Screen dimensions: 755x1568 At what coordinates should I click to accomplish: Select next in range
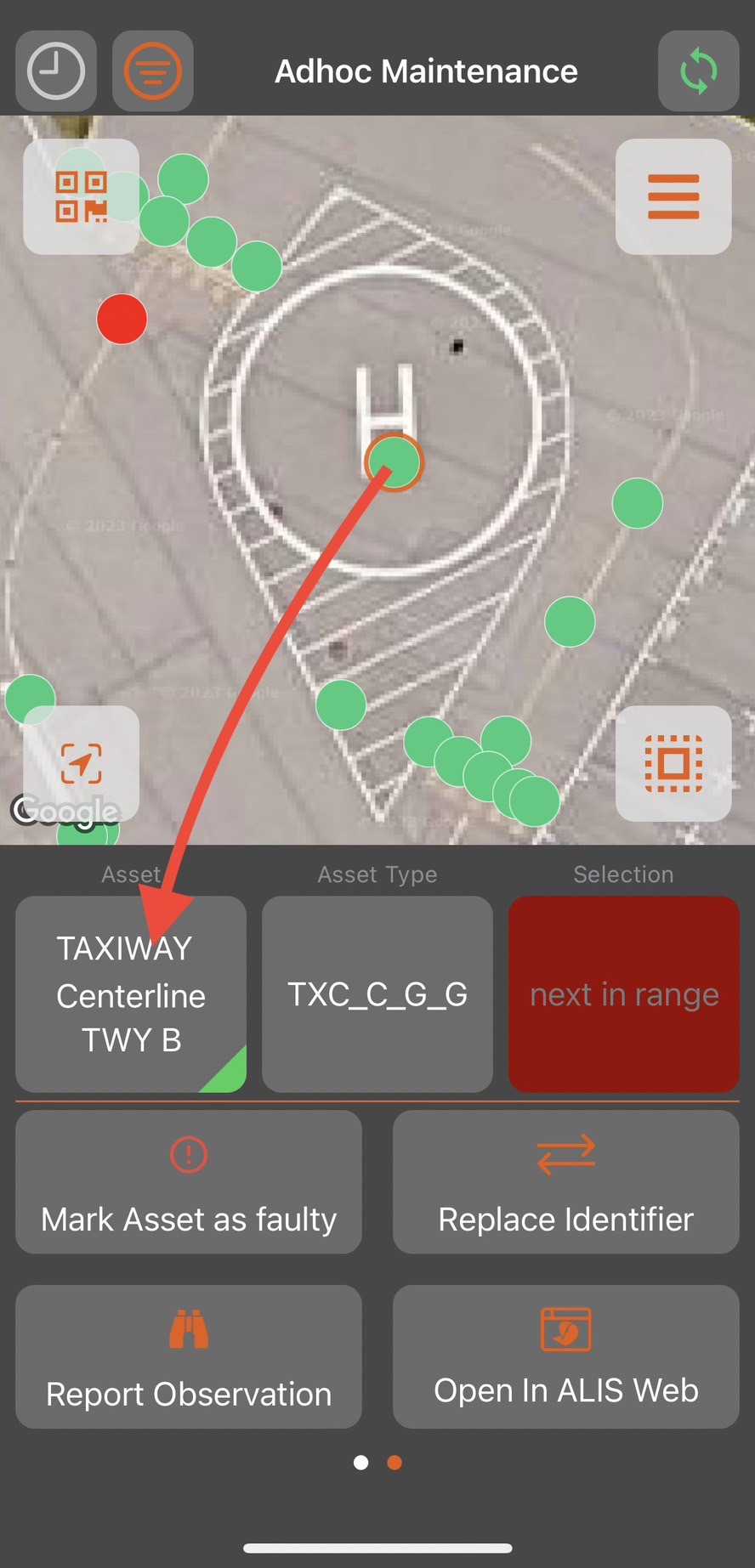point(624,993)
